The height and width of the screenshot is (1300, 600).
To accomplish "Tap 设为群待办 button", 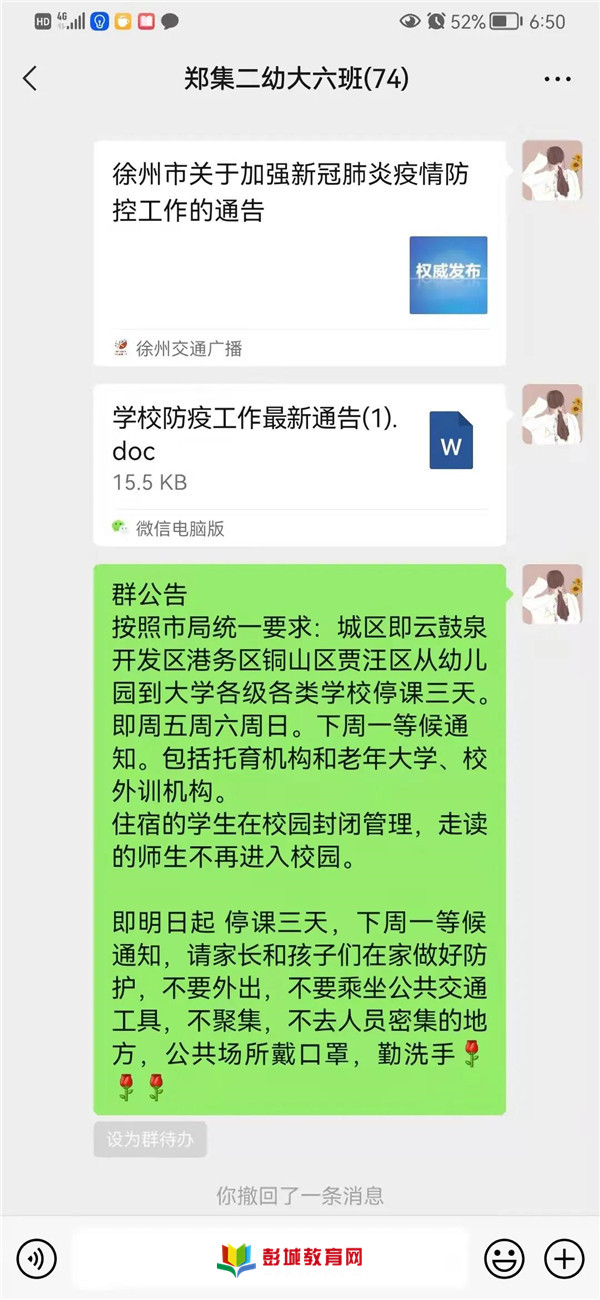I will click(x=150, y=1140).
